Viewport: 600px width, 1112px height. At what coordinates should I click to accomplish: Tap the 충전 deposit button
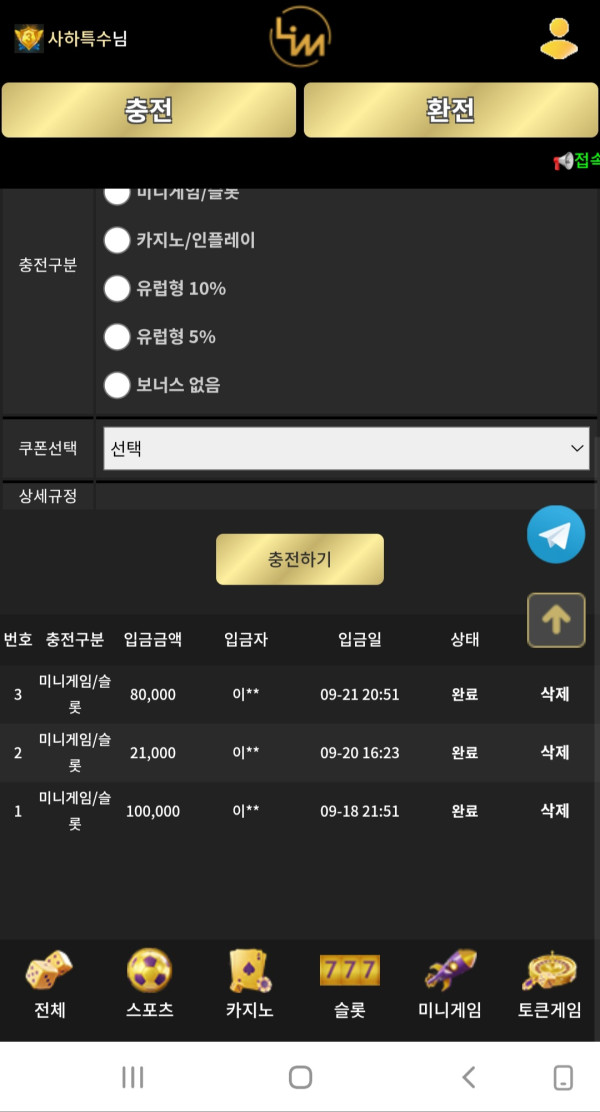click(149, 110)
